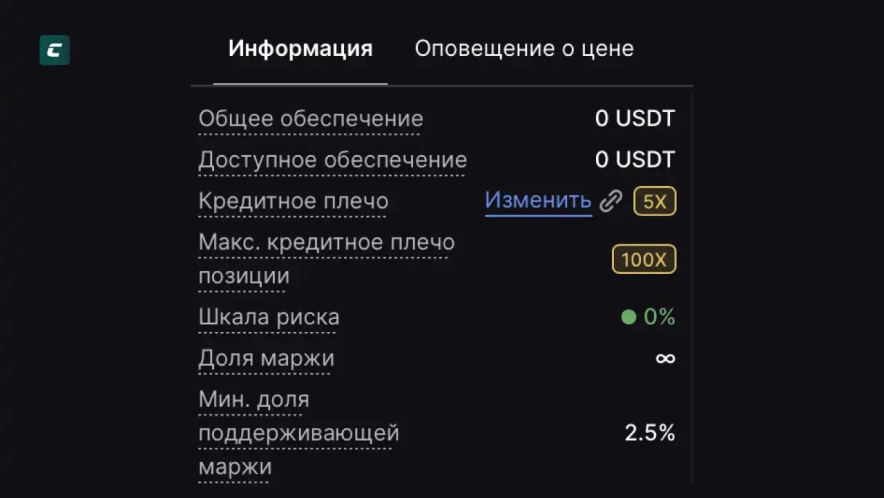The image size is (884, 498).
Task: Show the hint for Доступное обеспечение
Action: [332, 160]
